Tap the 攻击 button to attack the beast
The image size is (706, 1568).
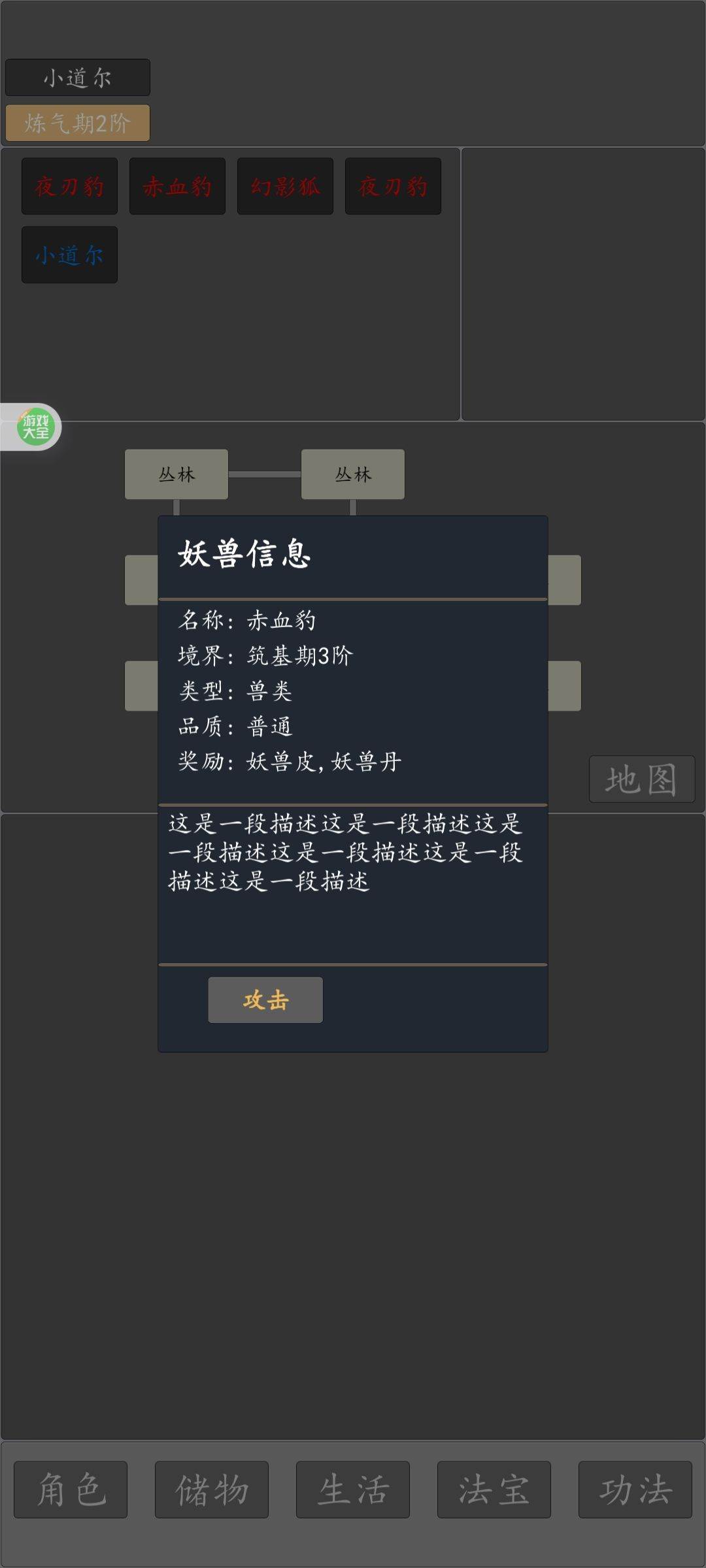(265, 1000)
